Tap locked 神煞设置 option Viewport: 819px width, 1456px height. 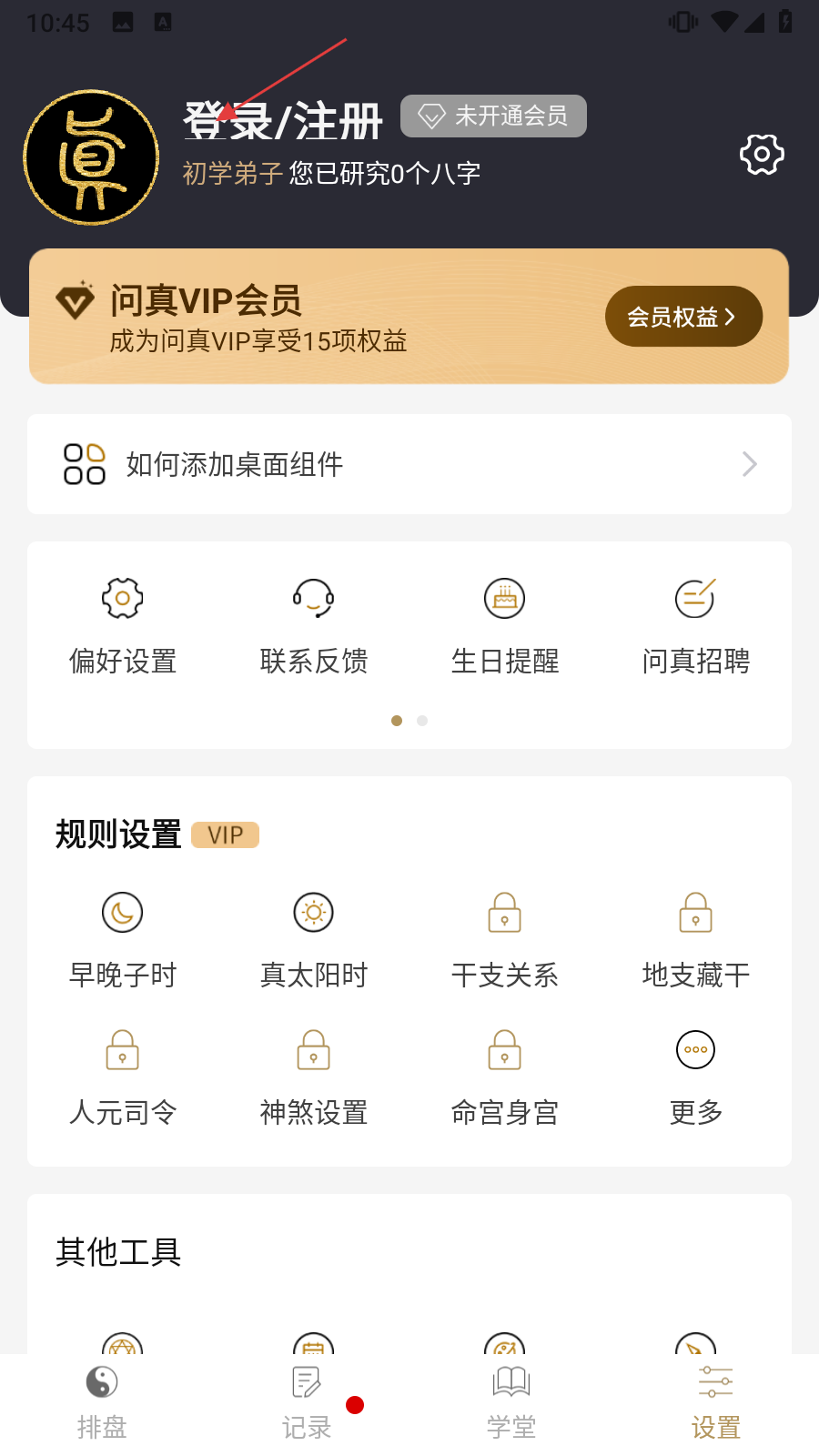[314, 1078]
